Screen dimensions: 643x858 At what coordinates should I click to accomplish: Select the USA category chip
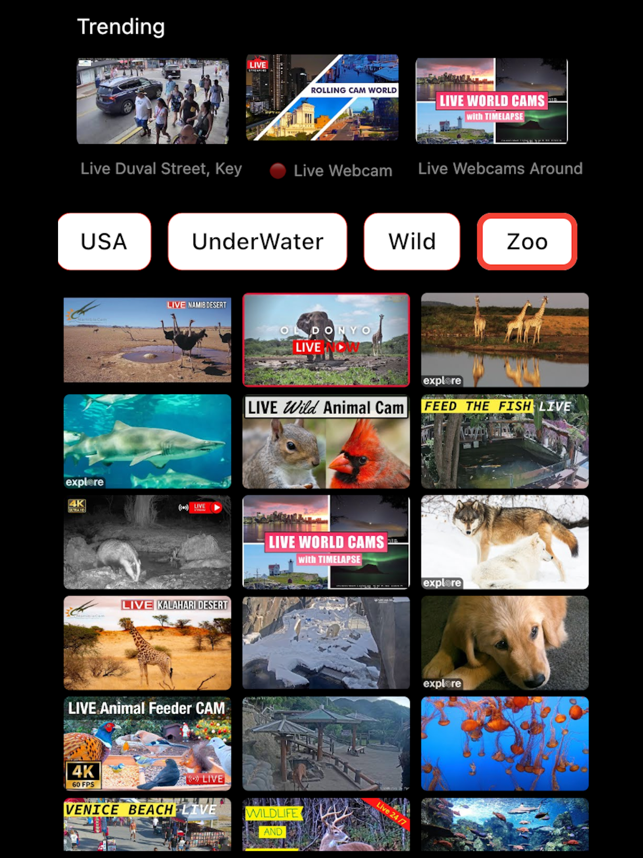pyautogui.click(x=104, y=241)
